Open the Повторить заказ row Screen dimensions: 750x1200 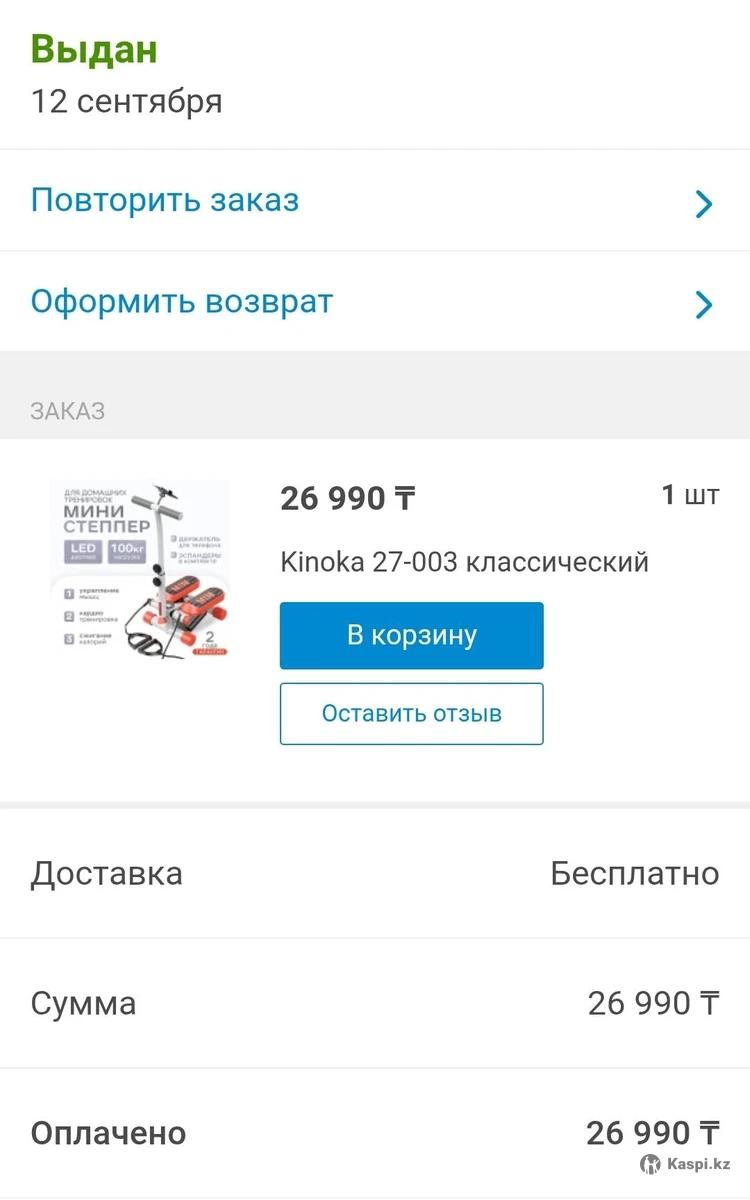pyautogui.click(x=374, y=201)
